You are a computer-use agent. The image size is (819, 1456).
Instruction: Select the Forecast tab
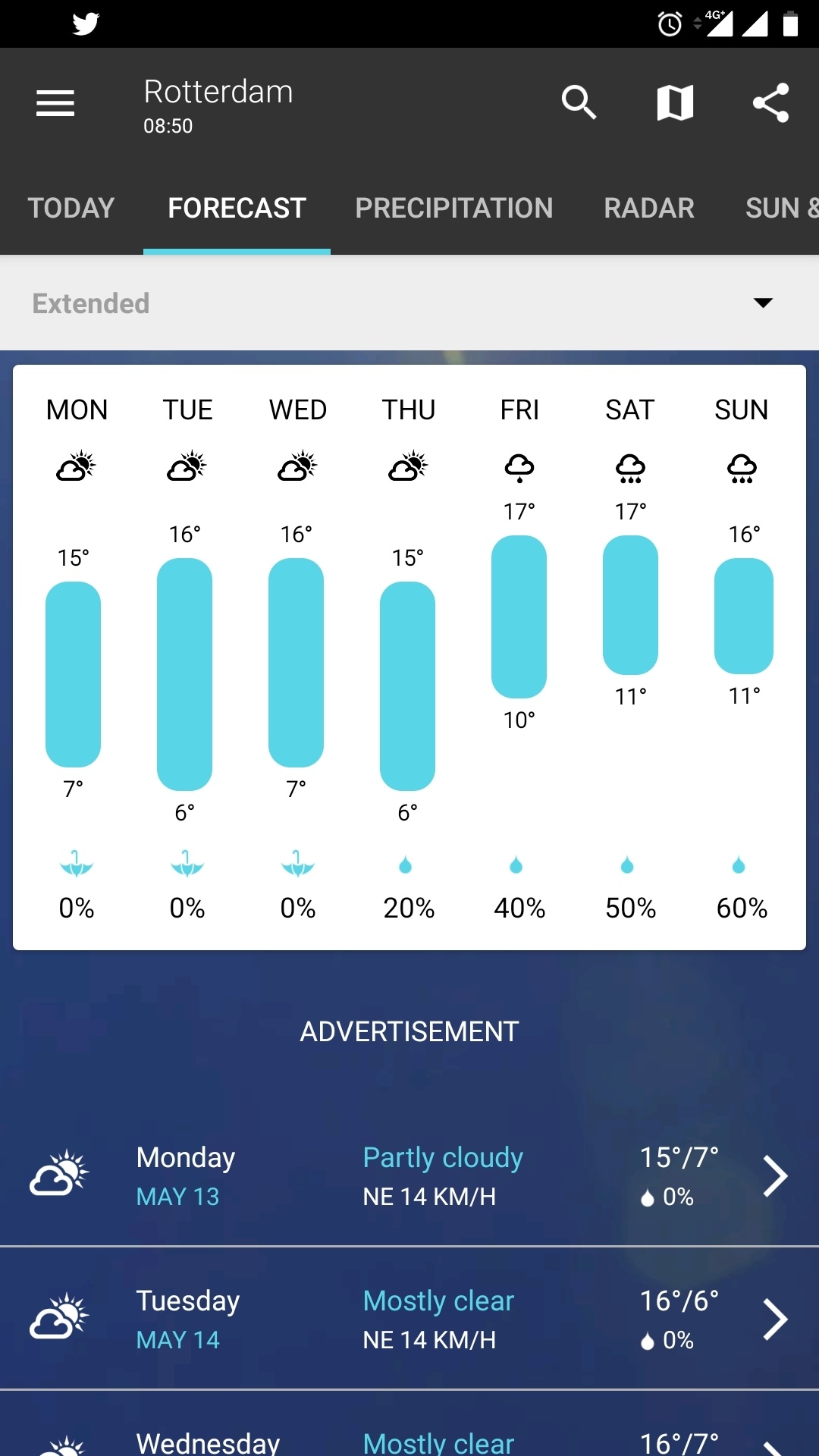click(x=237, y=208)
